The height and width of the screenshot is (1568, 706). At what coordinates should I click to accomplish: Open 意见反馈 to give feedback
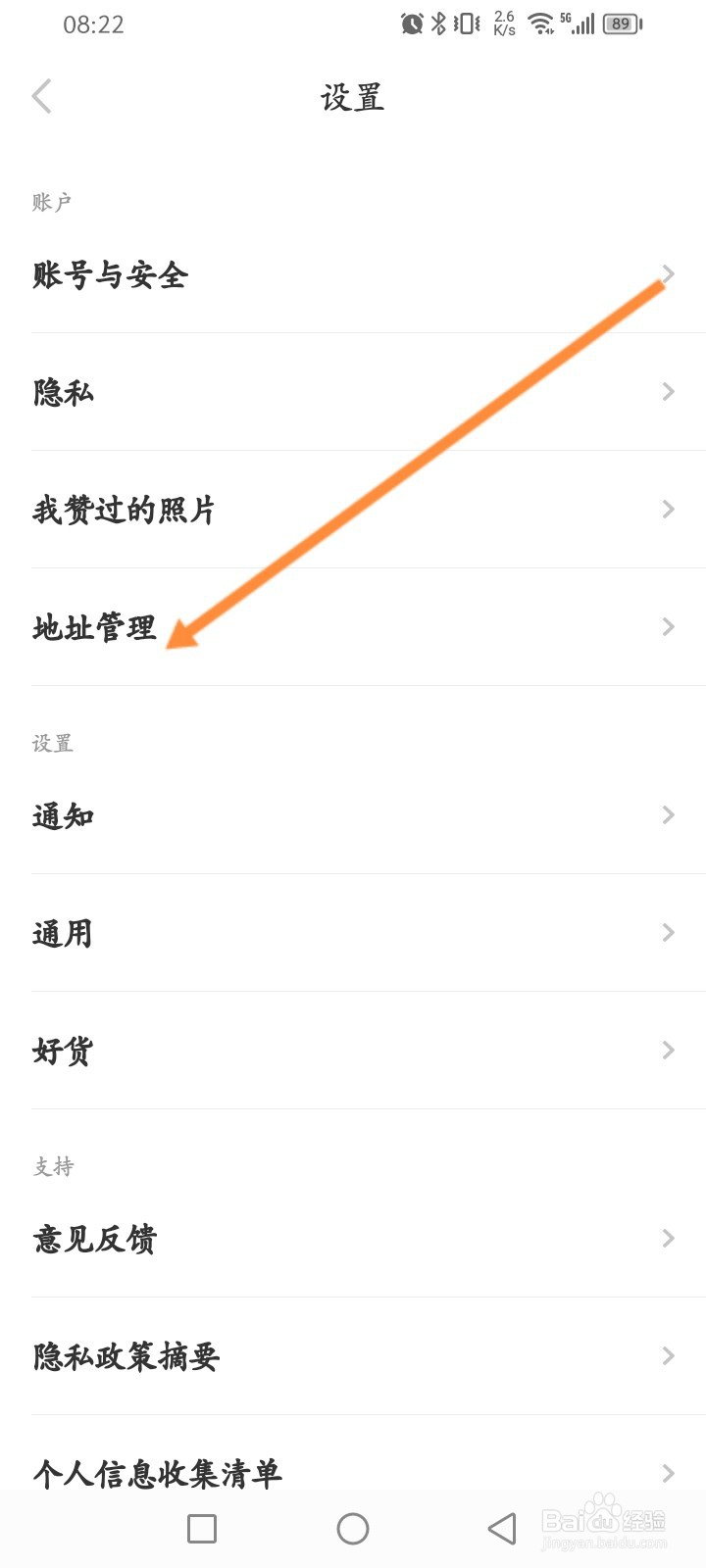pos(96,1239)
